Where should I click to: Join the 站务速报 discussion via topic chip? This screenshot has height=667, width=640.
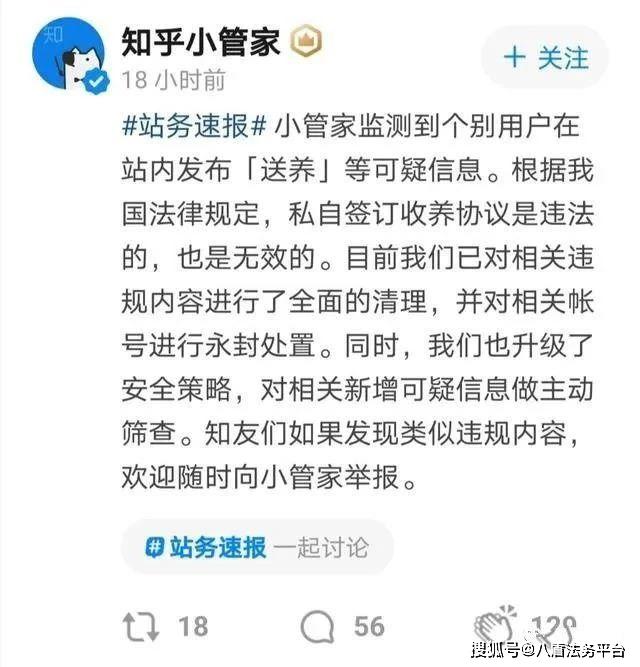click(x=257, y=547)
